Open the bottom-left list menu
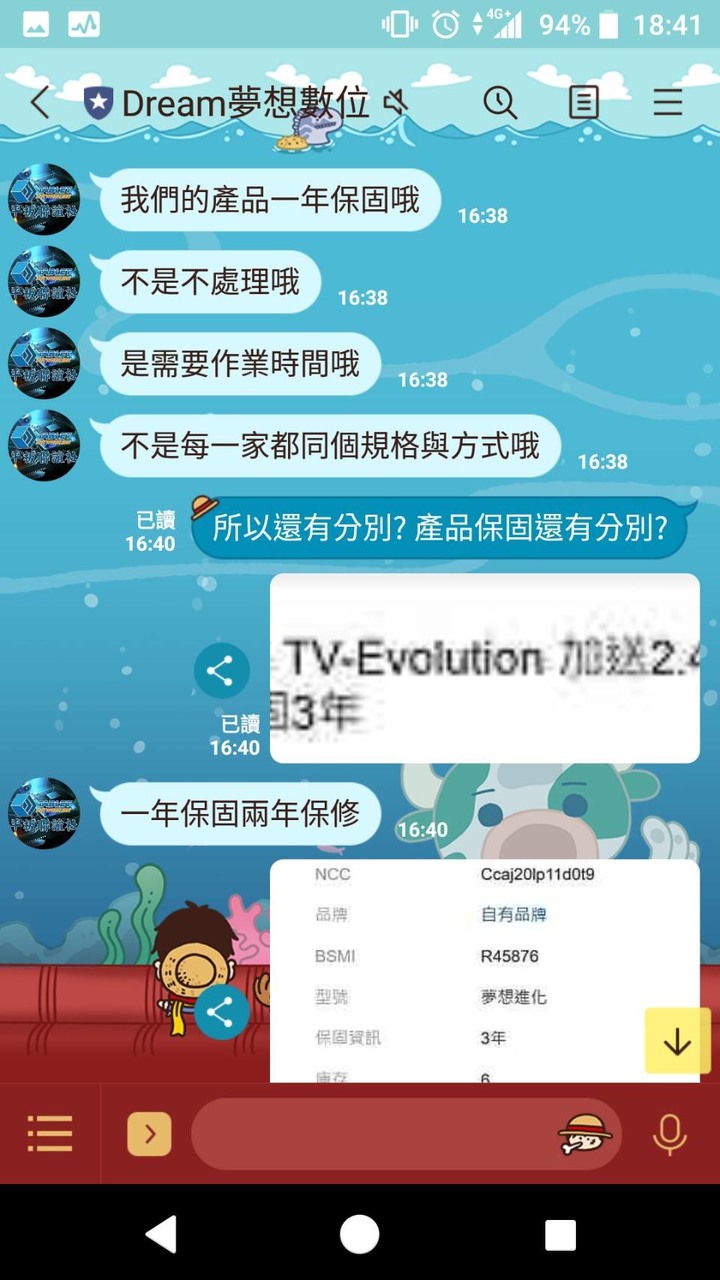 (49, 1134)
